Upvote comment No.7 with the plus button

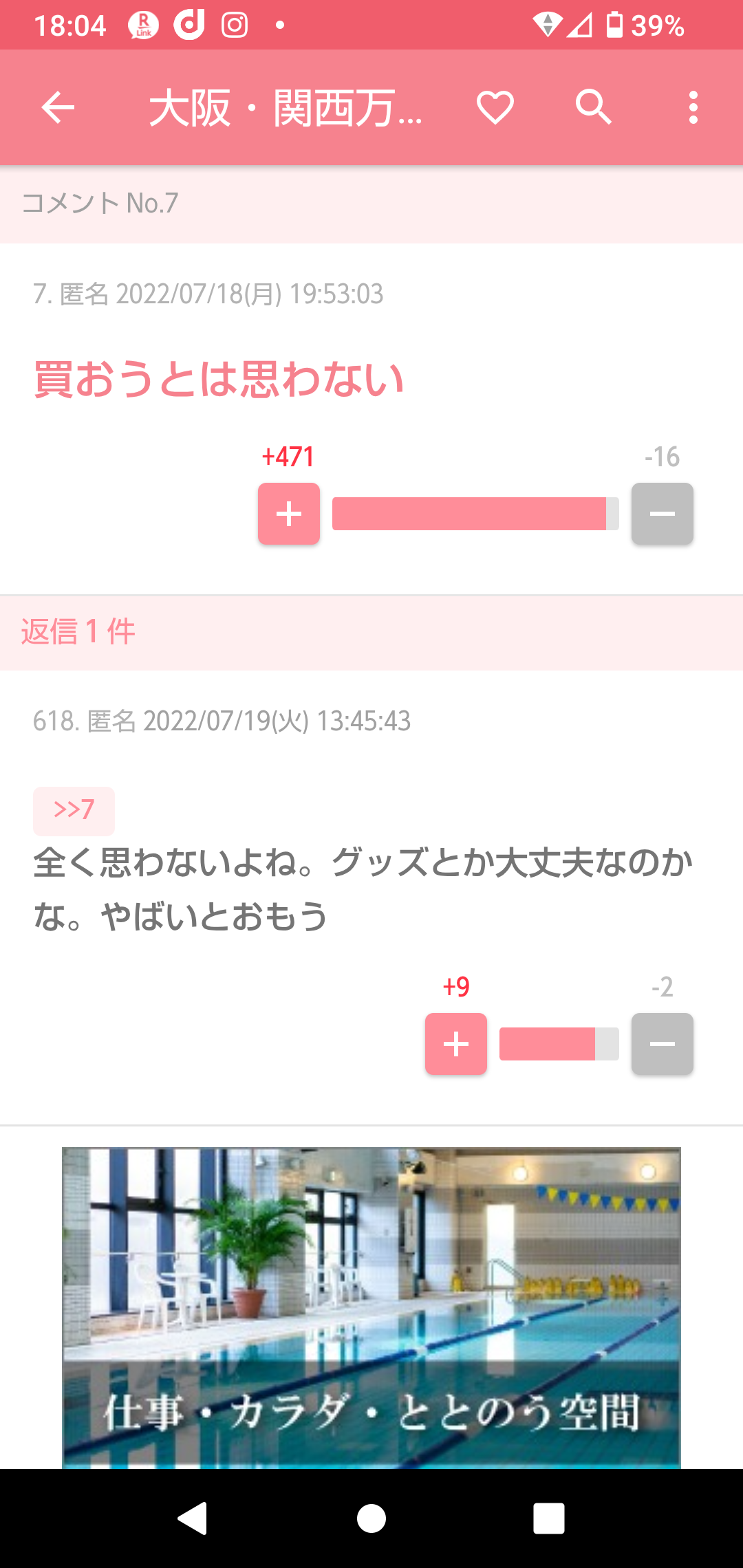(x=289, y=514)
